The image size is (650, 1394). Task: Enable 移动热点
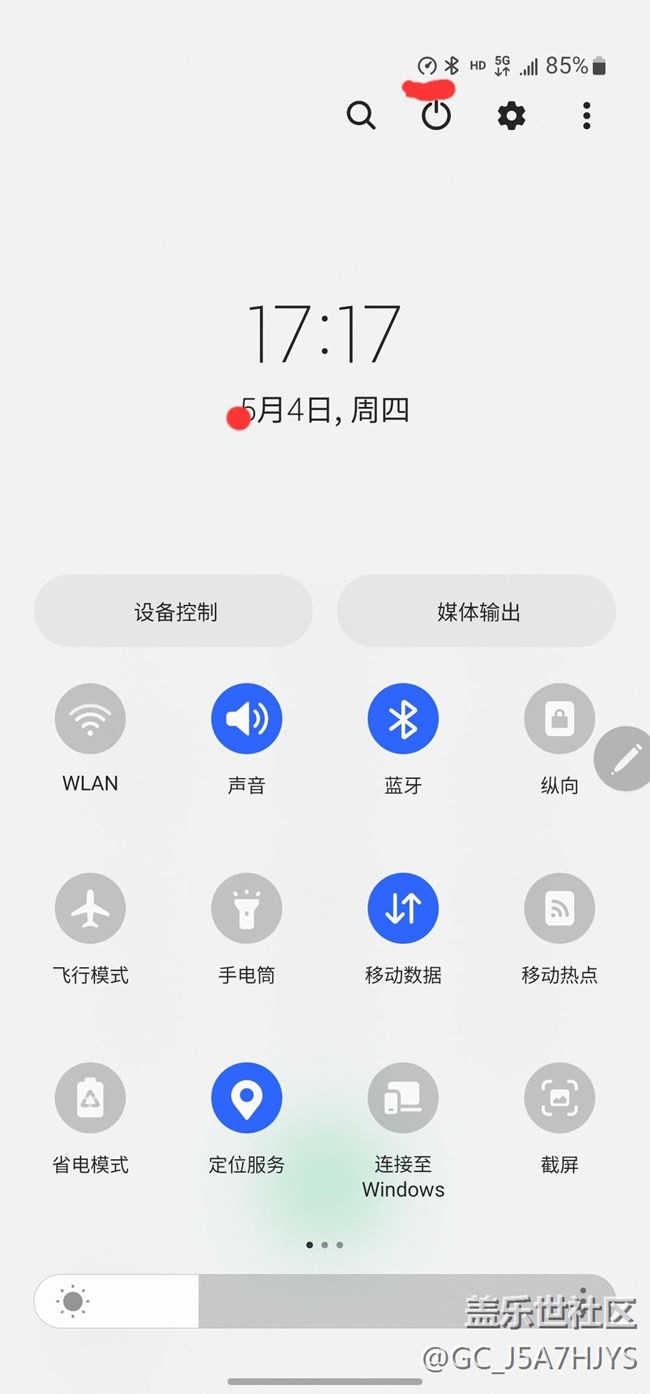coord(559,908)
